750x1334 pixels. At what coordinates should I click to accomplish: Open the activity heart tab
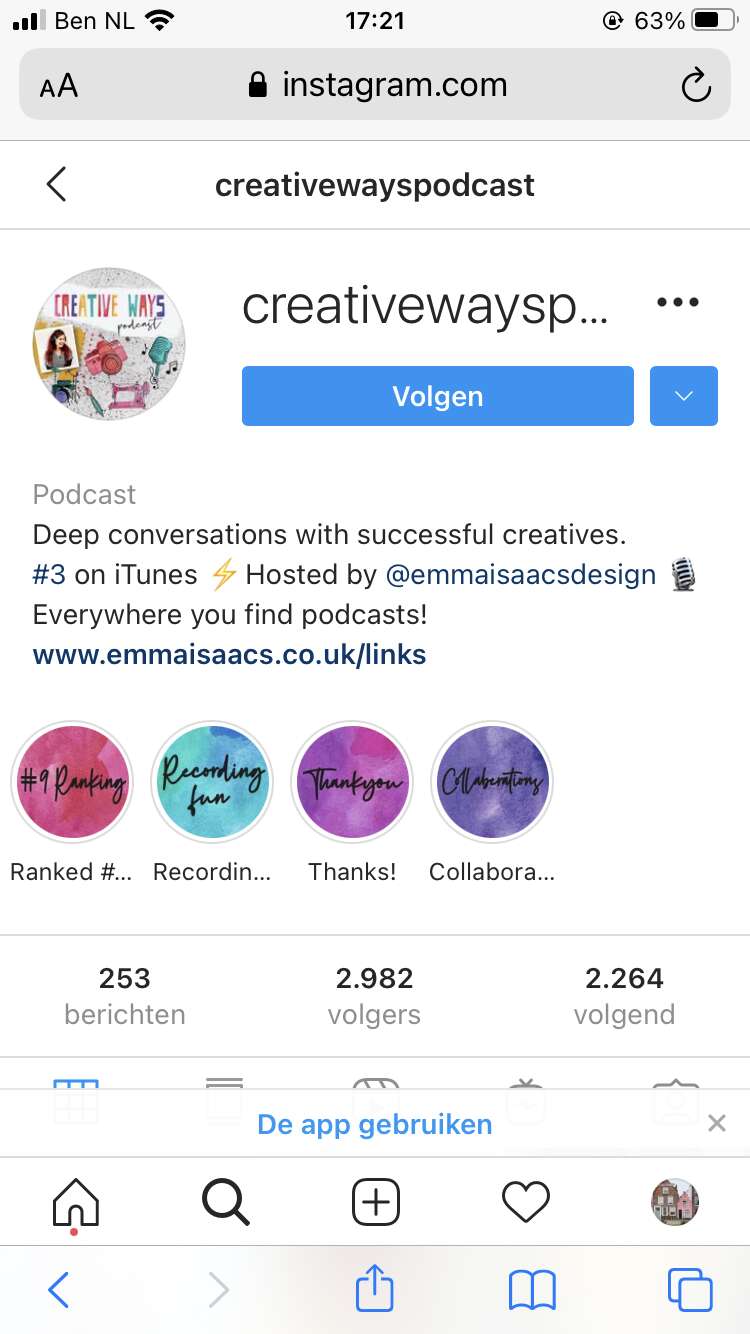(526, 1202)
